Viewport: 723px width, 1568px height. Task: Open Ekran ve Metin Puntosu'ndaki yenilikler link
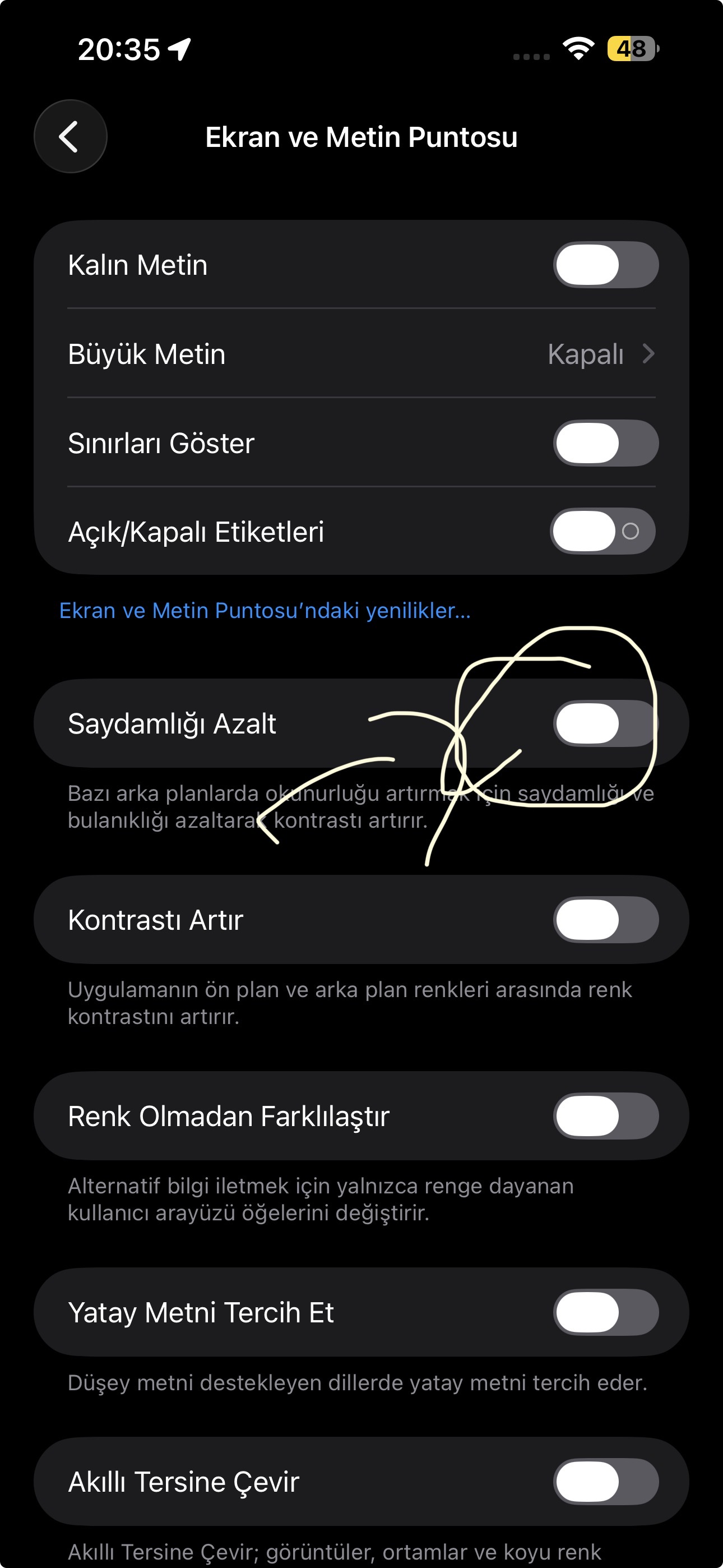click(265, 611)
